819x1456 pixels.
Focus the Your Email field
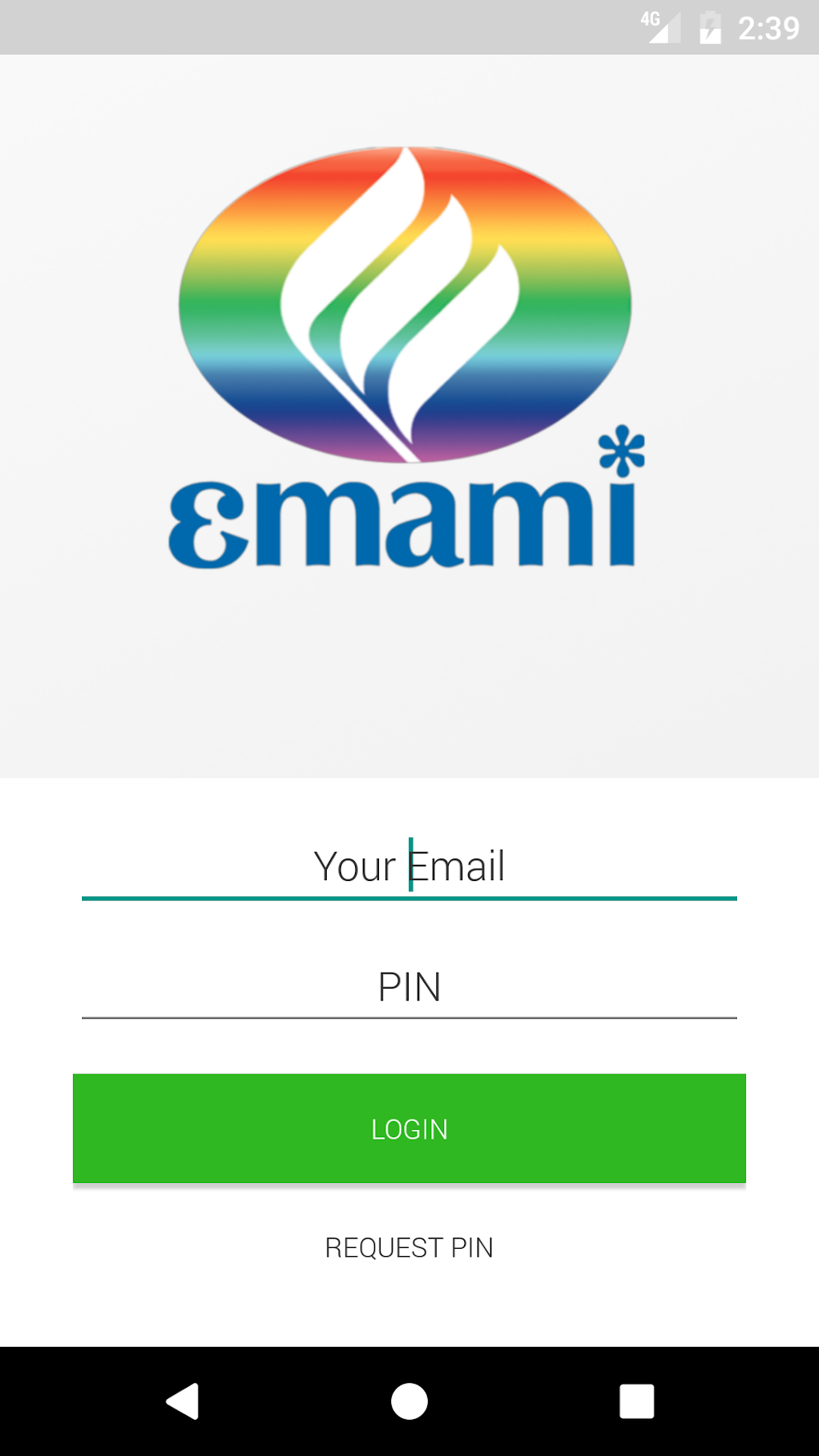(409, 867)
